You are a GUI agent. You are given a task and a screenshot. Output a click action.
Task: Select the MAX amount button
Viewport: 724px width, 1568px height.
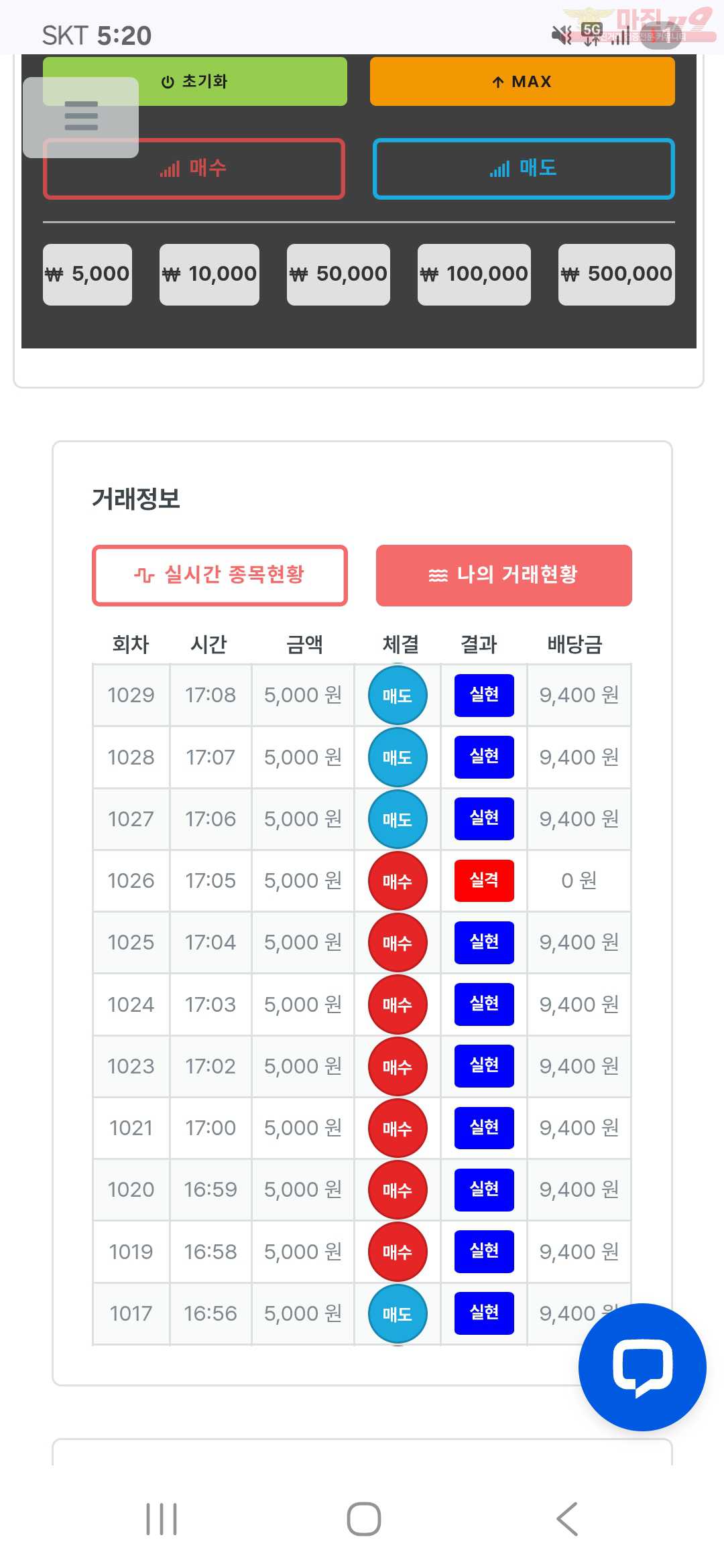pyautogui.click(x=522, y=81)
